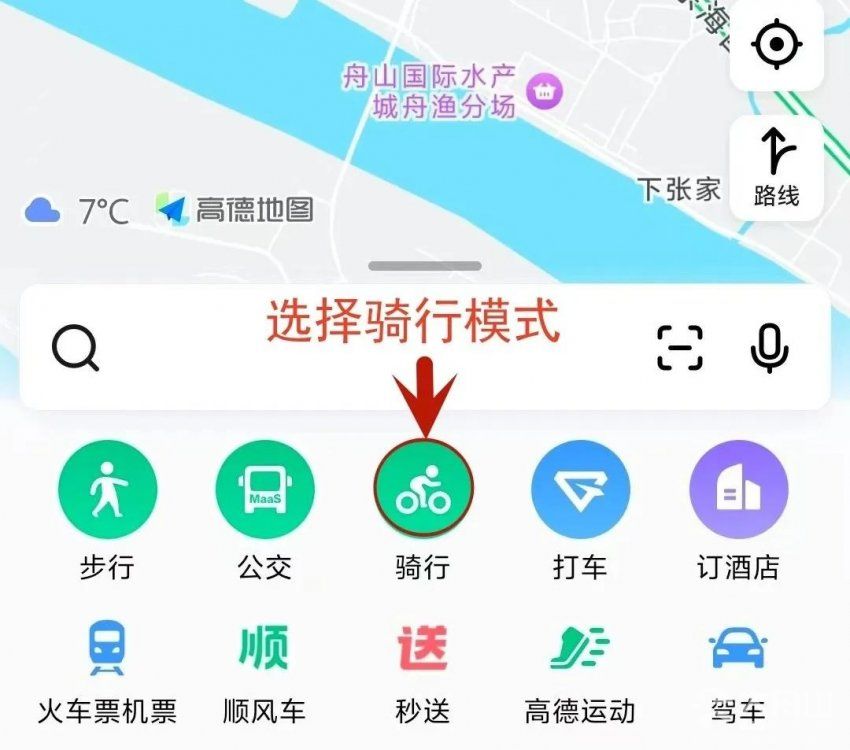
Task: Tap the weather 7°C indicator
Action: coord(78,211)
